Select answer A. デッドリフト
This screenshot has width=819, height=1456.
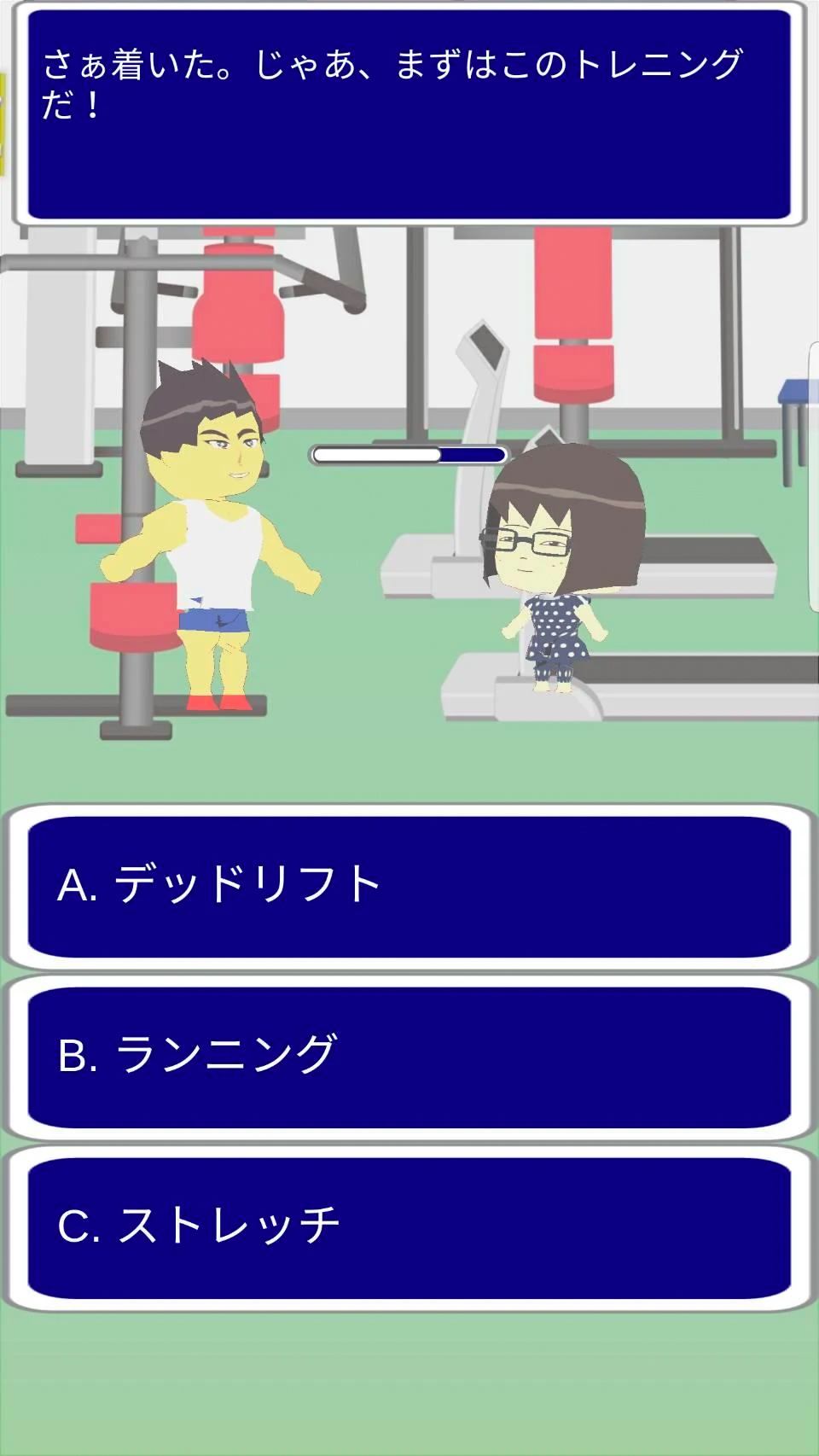click(409, 886)
